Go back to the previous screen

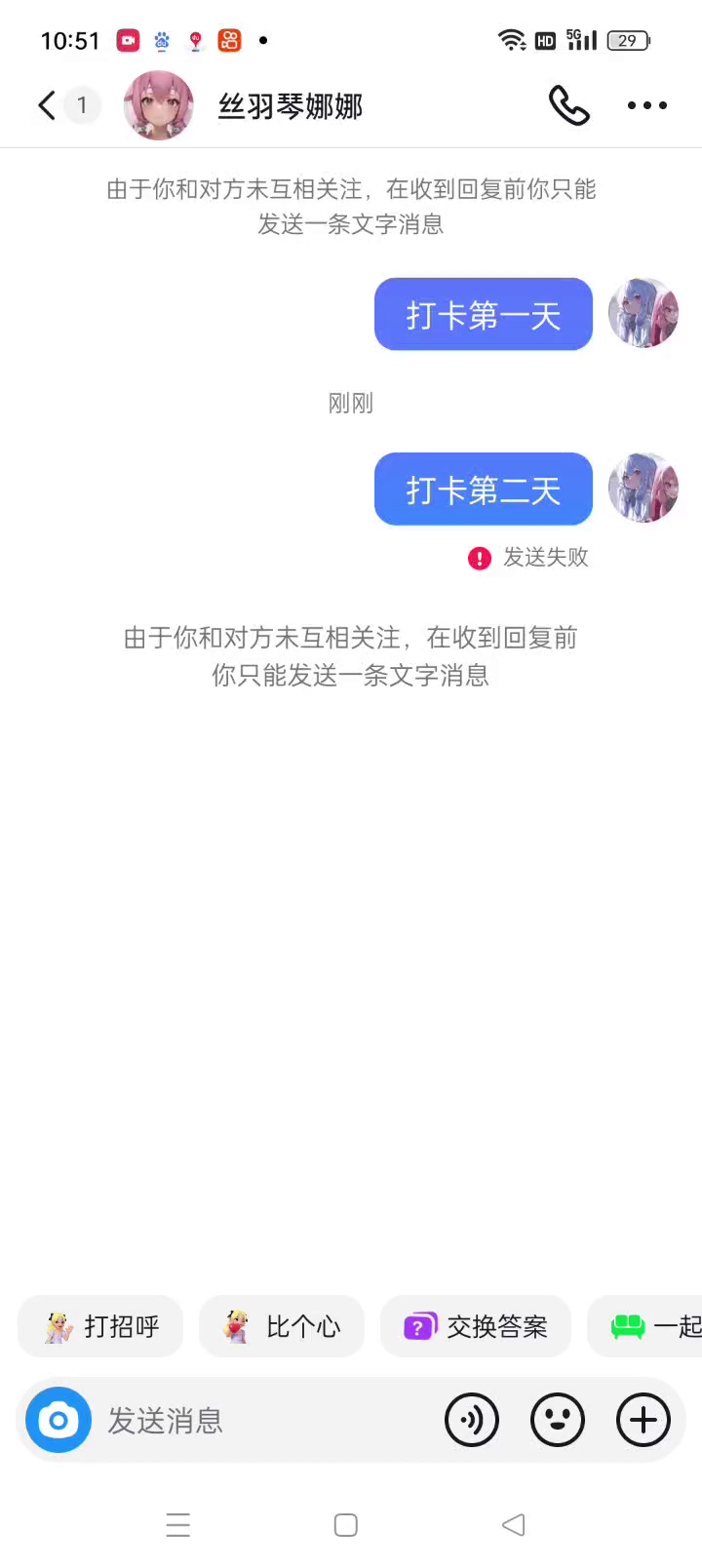[x=46, y=105]
